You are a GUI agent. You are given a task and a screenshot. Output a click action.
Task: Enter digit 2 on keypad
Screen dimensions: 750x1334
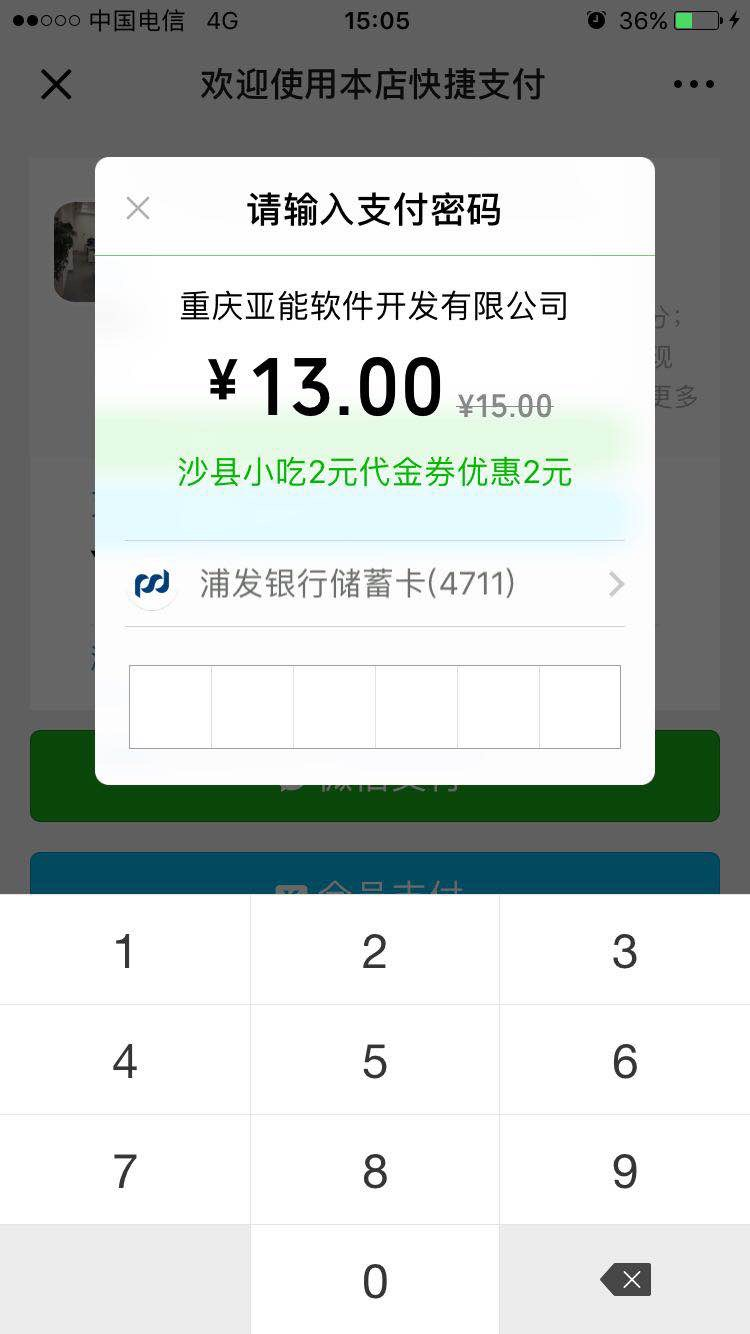click(375, 950)
